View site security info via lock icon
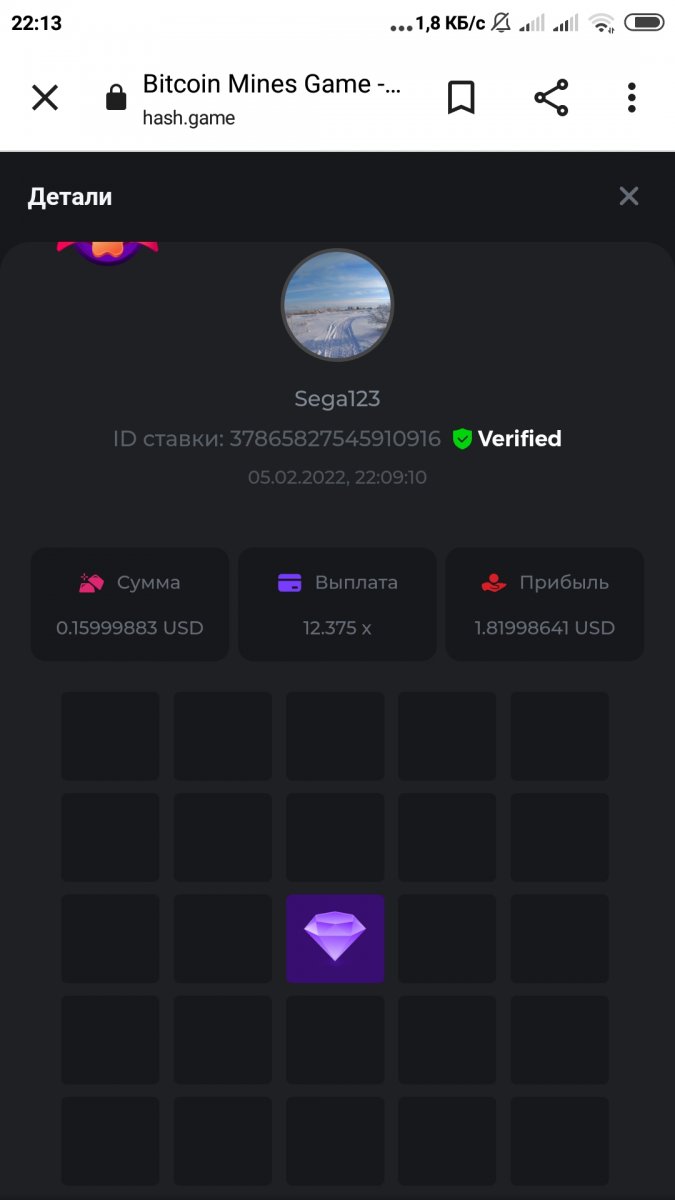 (116, 98)
